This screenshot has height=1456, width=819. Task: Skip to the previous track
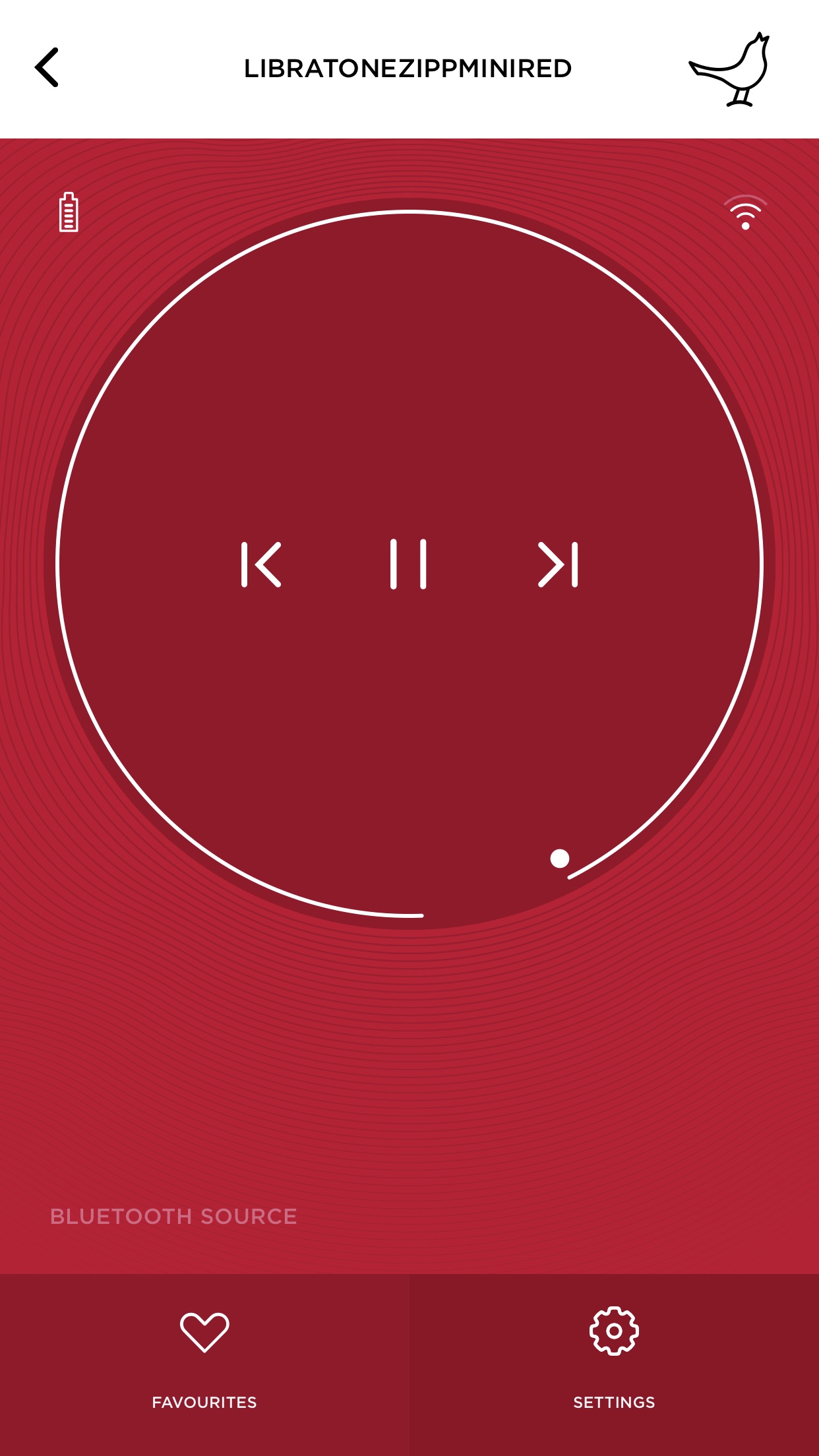pos(262,564)
